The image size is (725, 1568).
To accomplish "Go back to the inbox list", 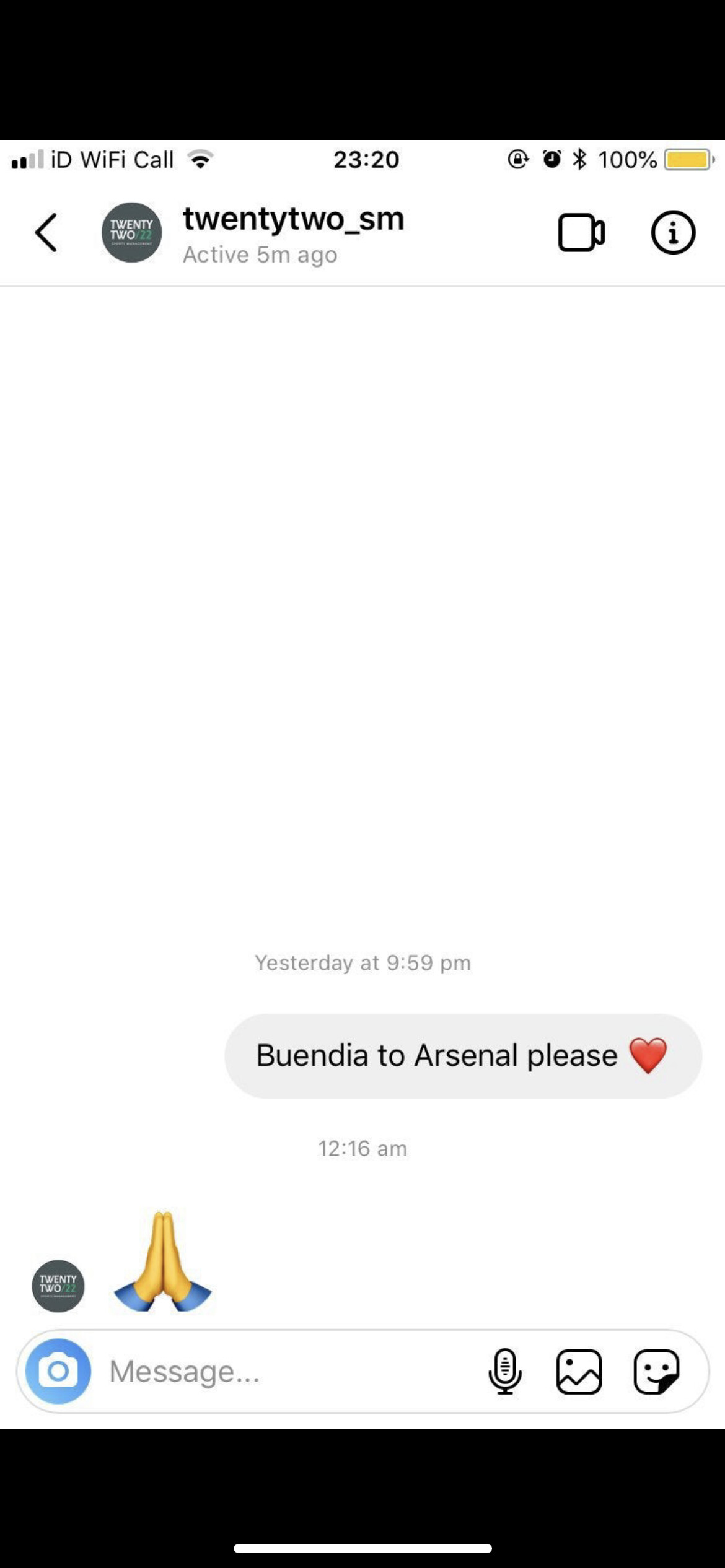I will 46,233.
